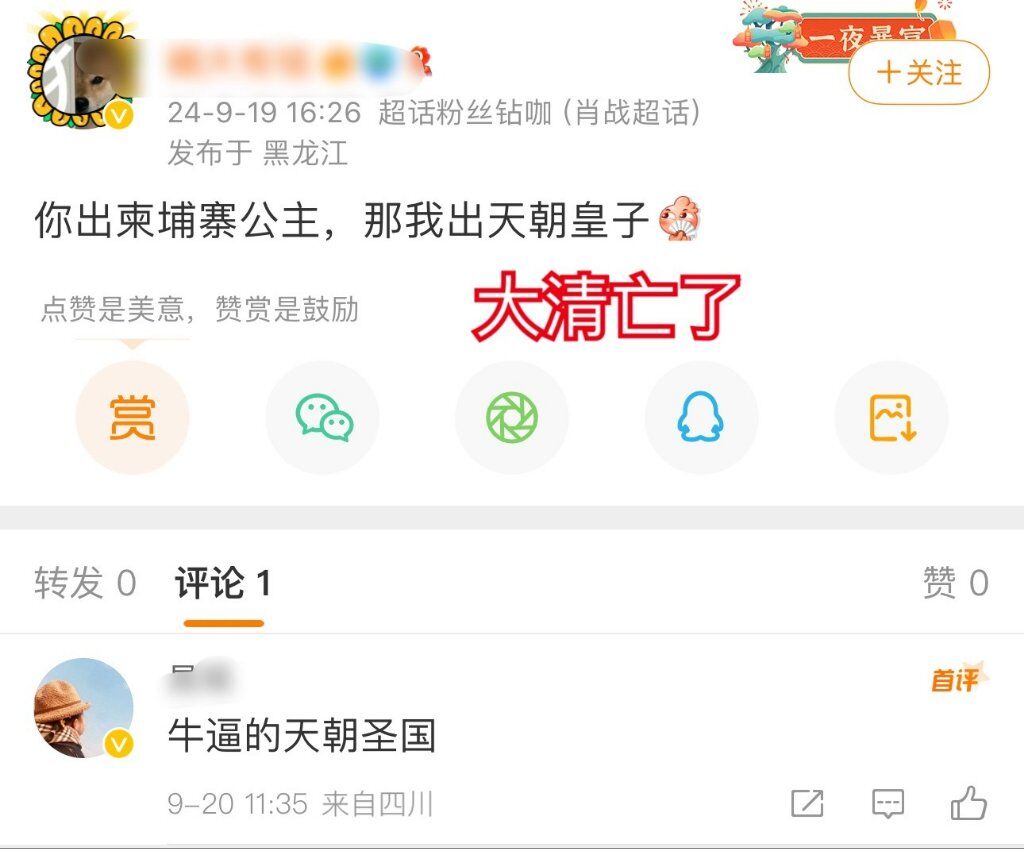Share the post to WeChat
This screenshot has width=1024, height=849.
(323, 417)
